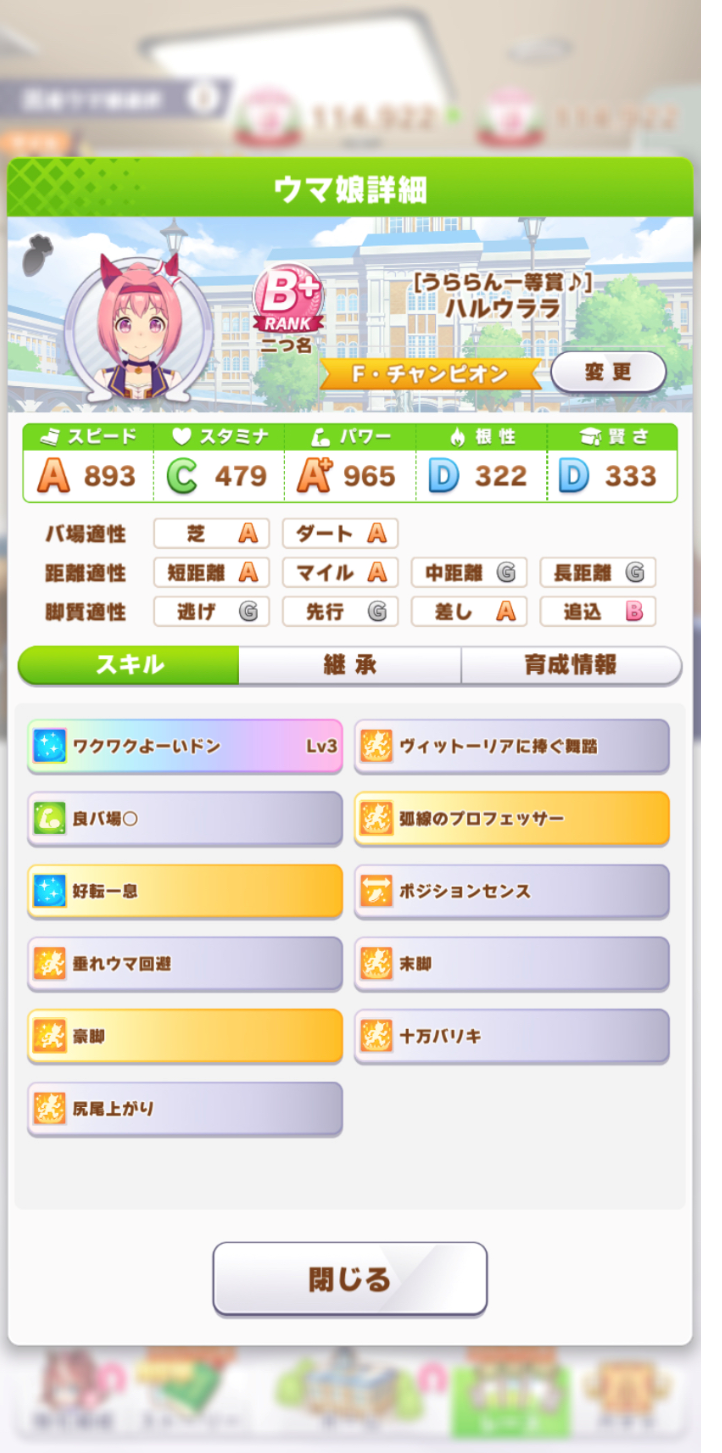This screenshot has height=1453, width=722.
Task: Select the スキル tab
Action: pyautogui.click(x=129, y=665)
